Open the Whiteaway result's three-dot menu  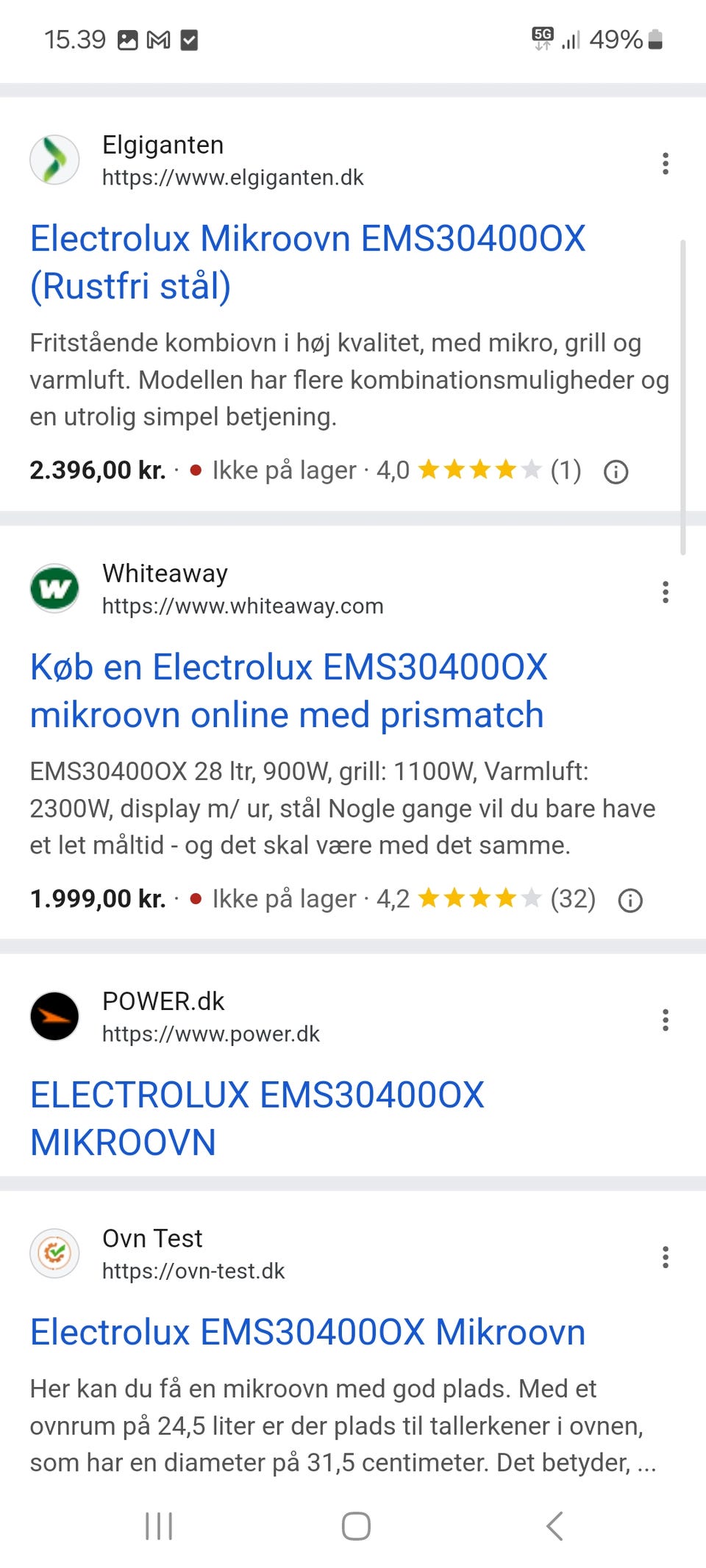pos(665,592)
